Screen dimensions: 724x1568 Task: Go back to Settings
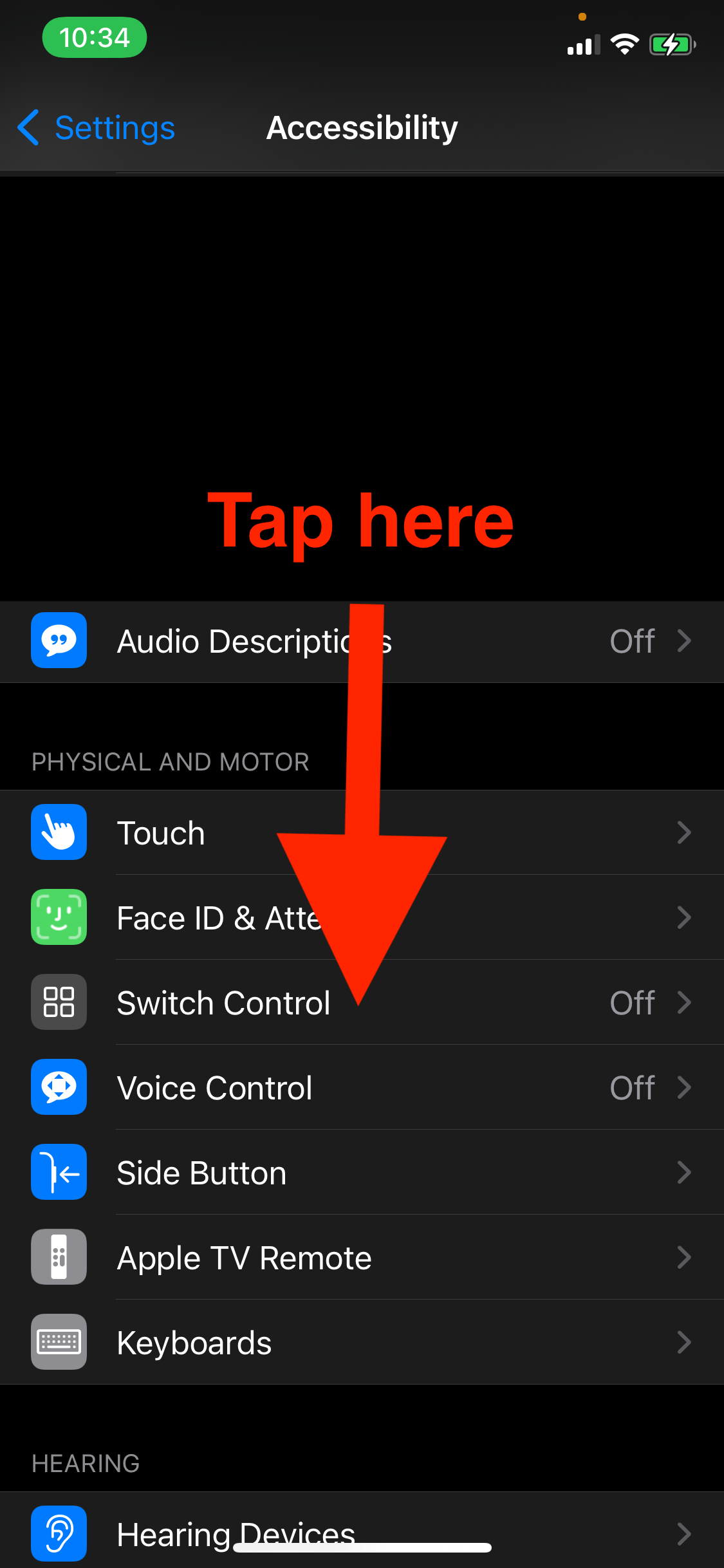pos(95,127)
